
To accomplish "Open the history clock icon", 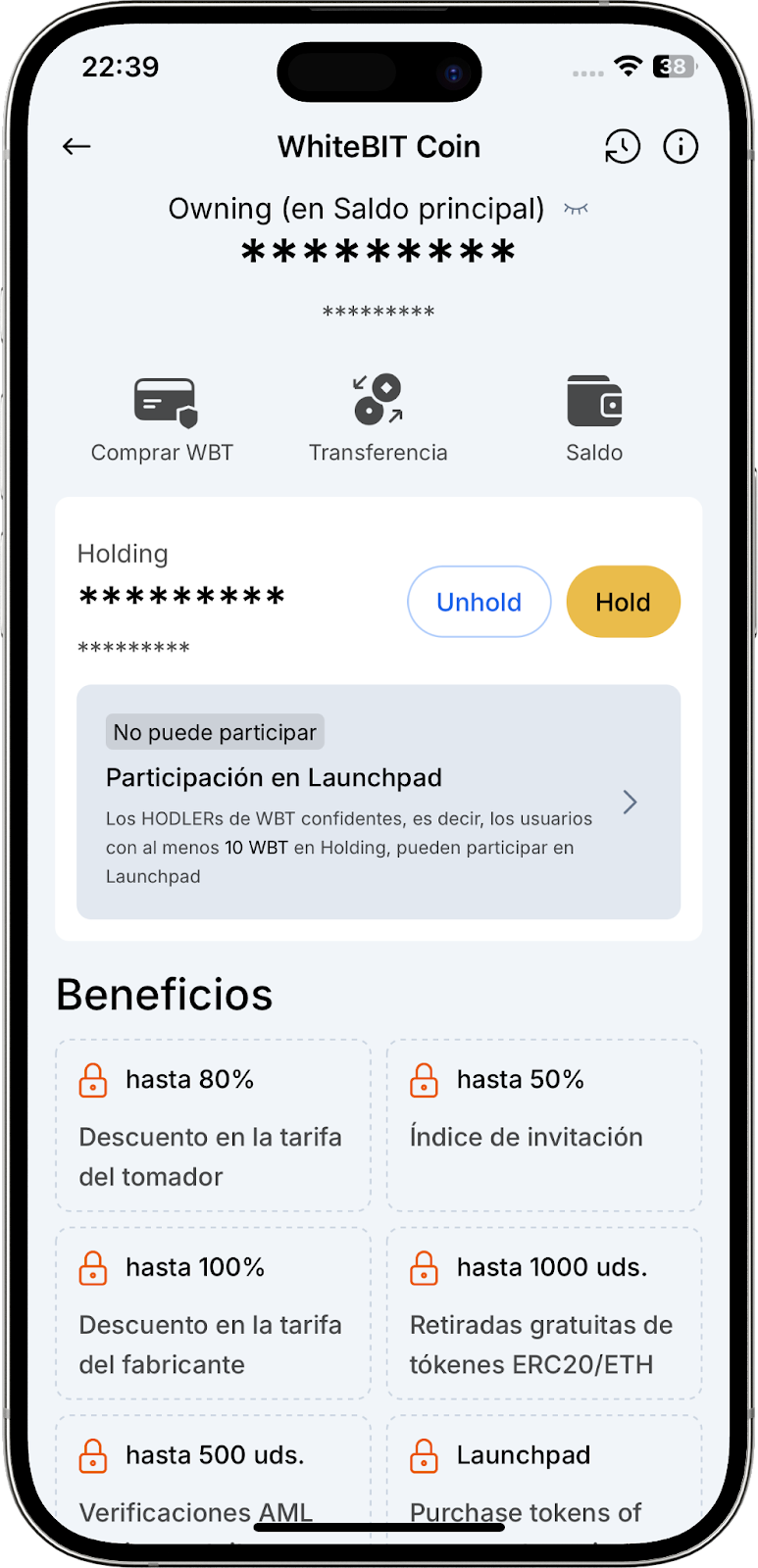I will (x=622, y=147).
